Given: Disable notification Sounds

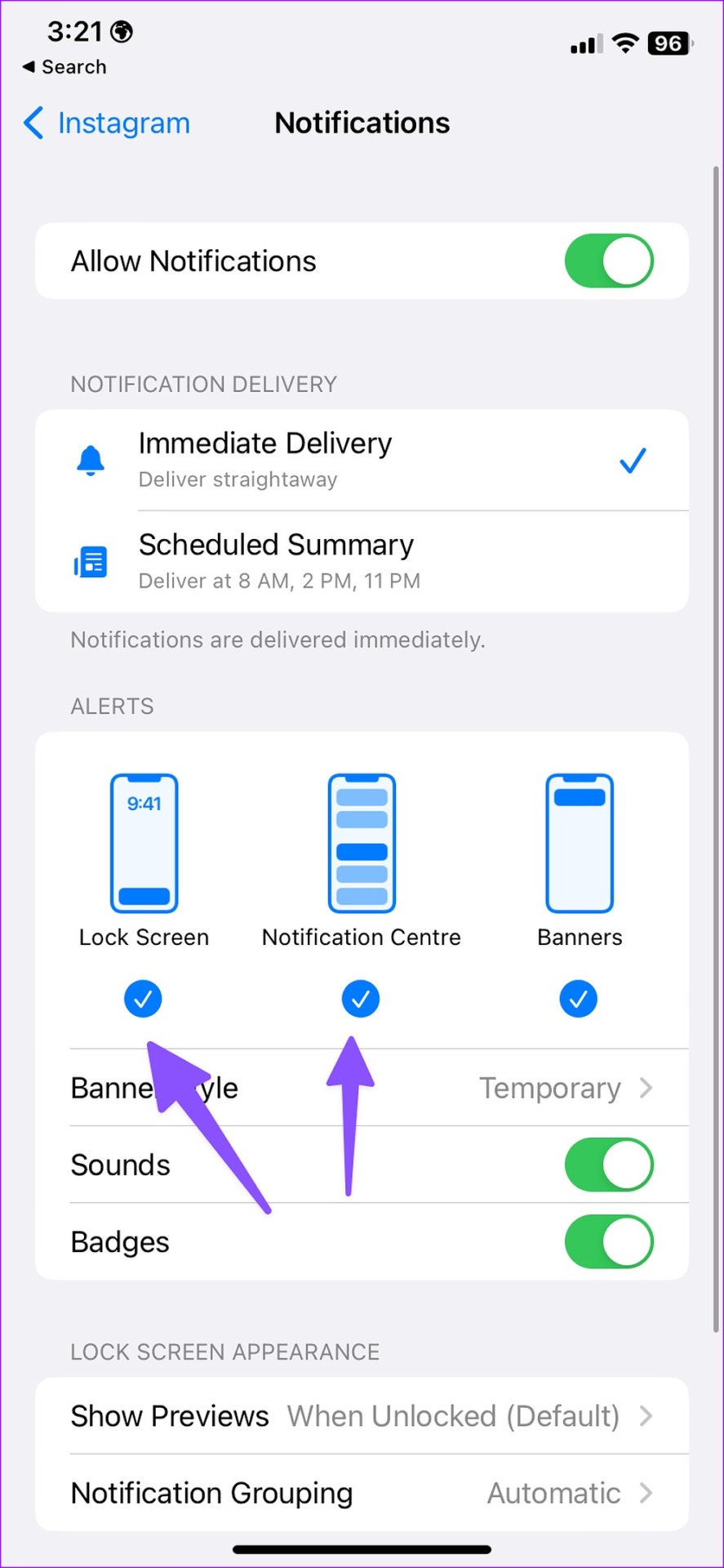Looking at the screenshot, I should click(609, 1165).
